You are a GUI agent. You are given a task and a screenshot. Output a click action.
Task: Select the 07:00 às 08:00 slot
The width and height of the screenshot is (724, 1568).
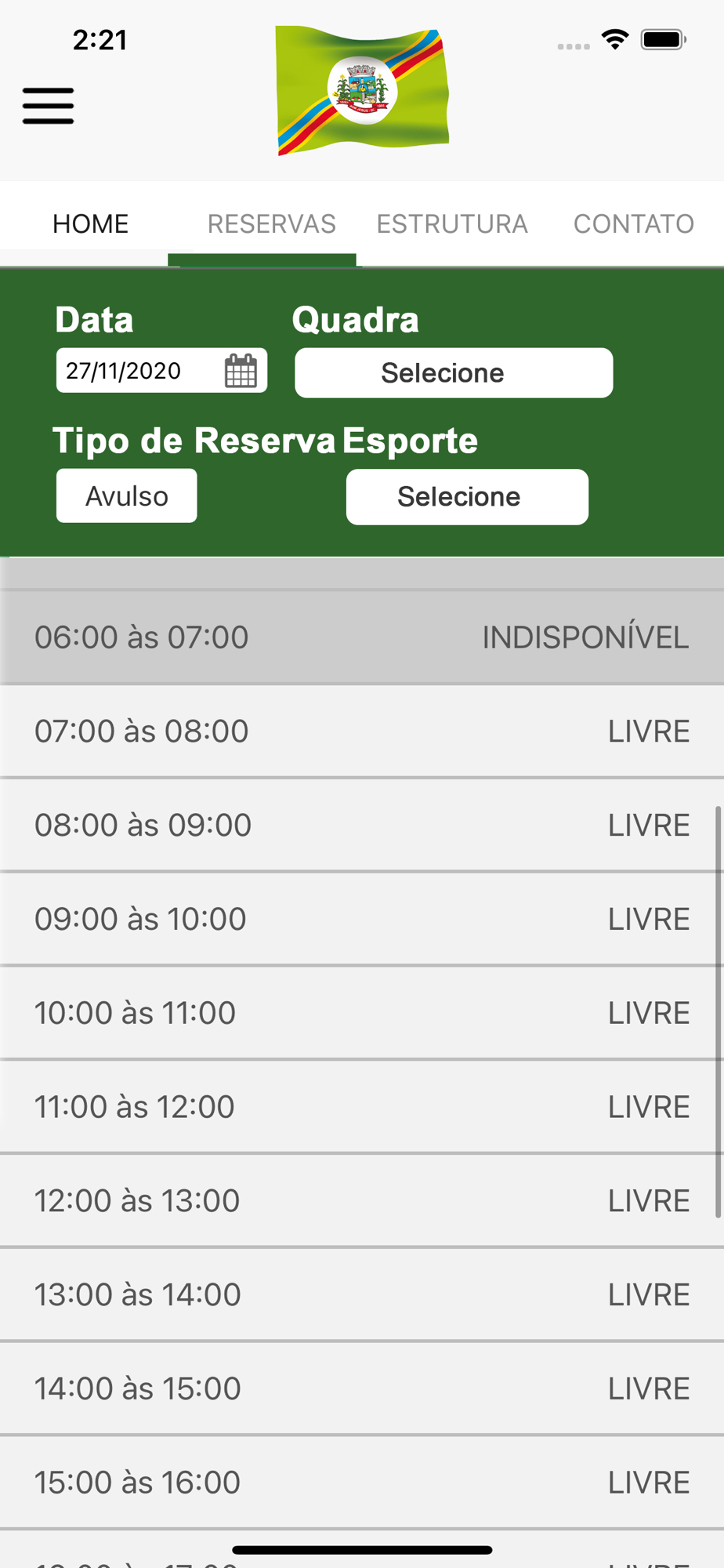362,731
